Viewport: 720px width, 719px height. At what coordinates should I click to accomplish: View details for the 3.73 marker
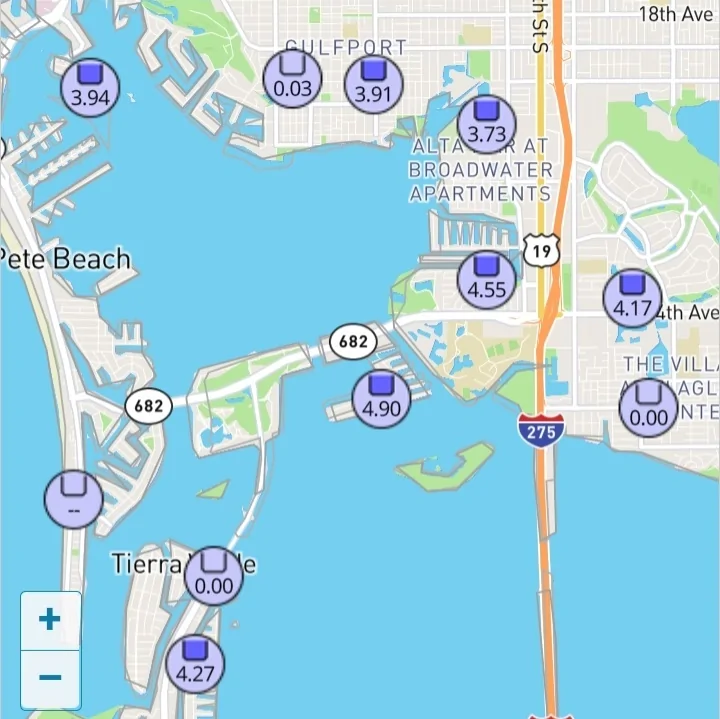coord(487,123)
